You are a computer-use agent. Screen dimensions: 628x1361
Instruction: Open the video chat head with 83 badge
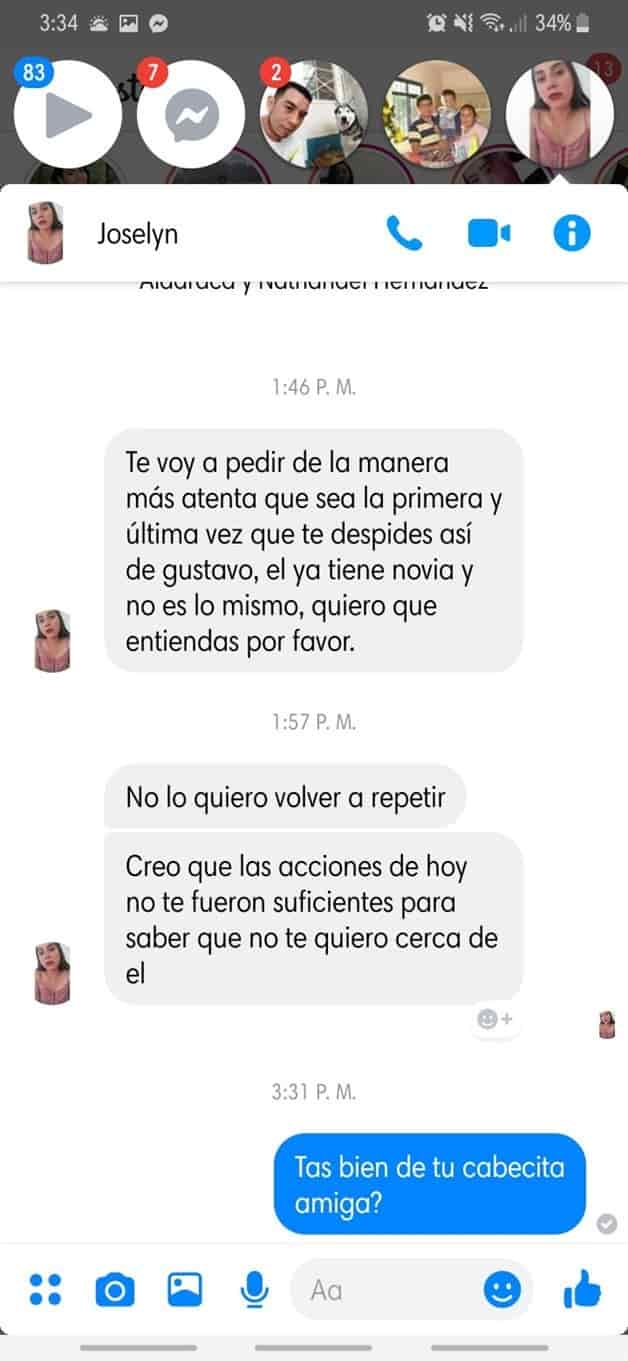point(68,114)
